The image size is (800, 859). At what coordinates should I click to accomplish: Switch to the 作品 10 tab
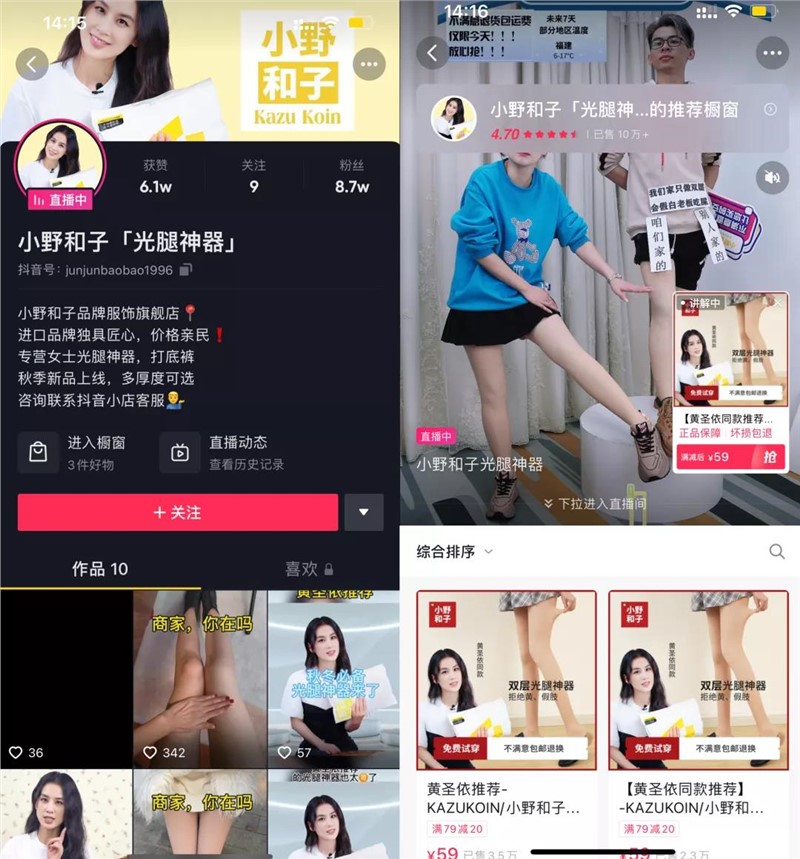(x=100, y=569)
